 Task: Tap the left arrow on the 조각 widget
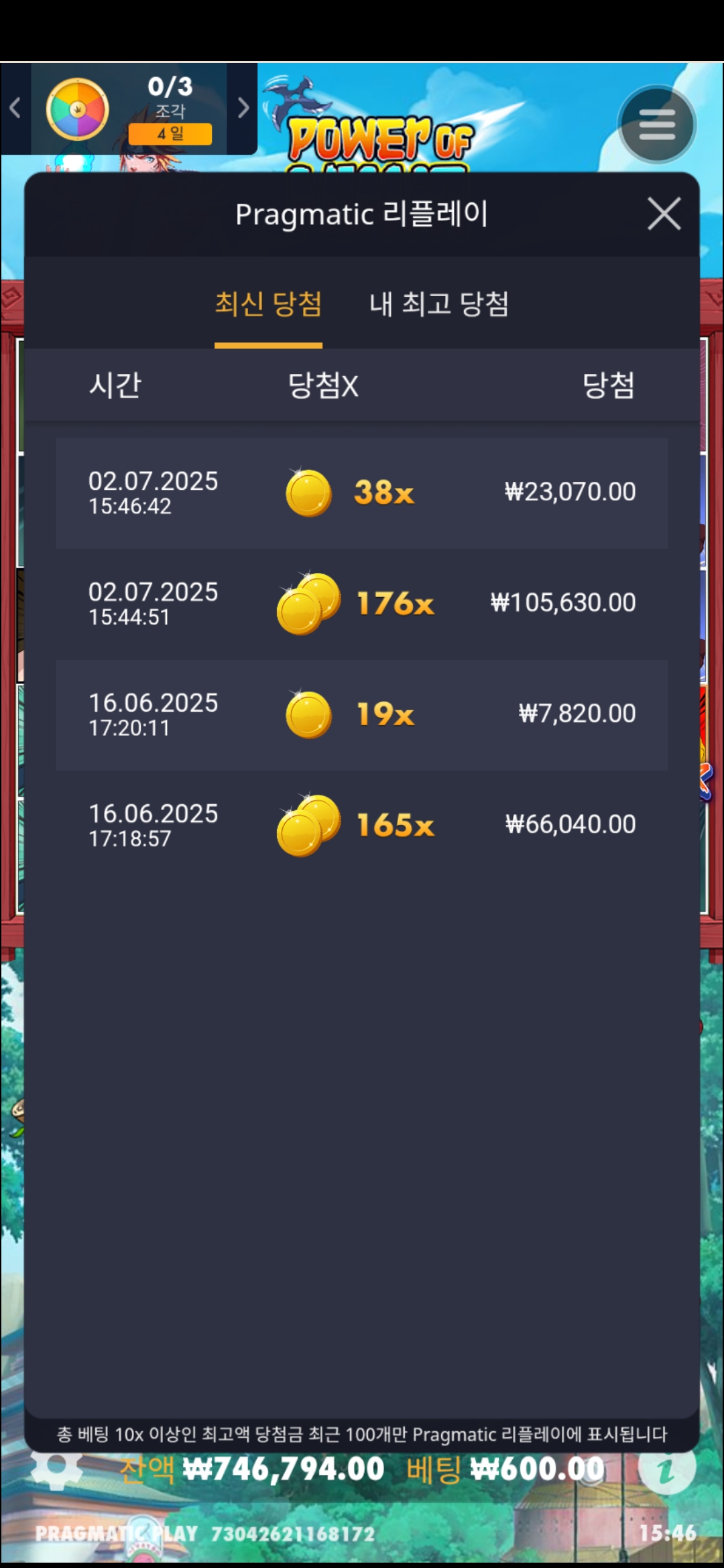click(x=15, y=108)
